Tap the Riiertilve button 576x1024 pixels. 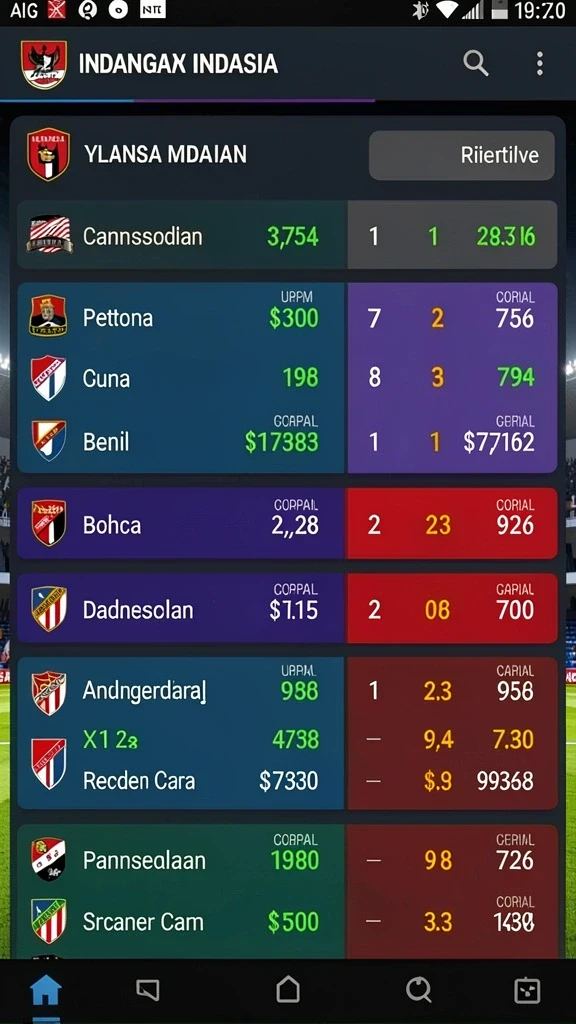[x=462, y=155]
